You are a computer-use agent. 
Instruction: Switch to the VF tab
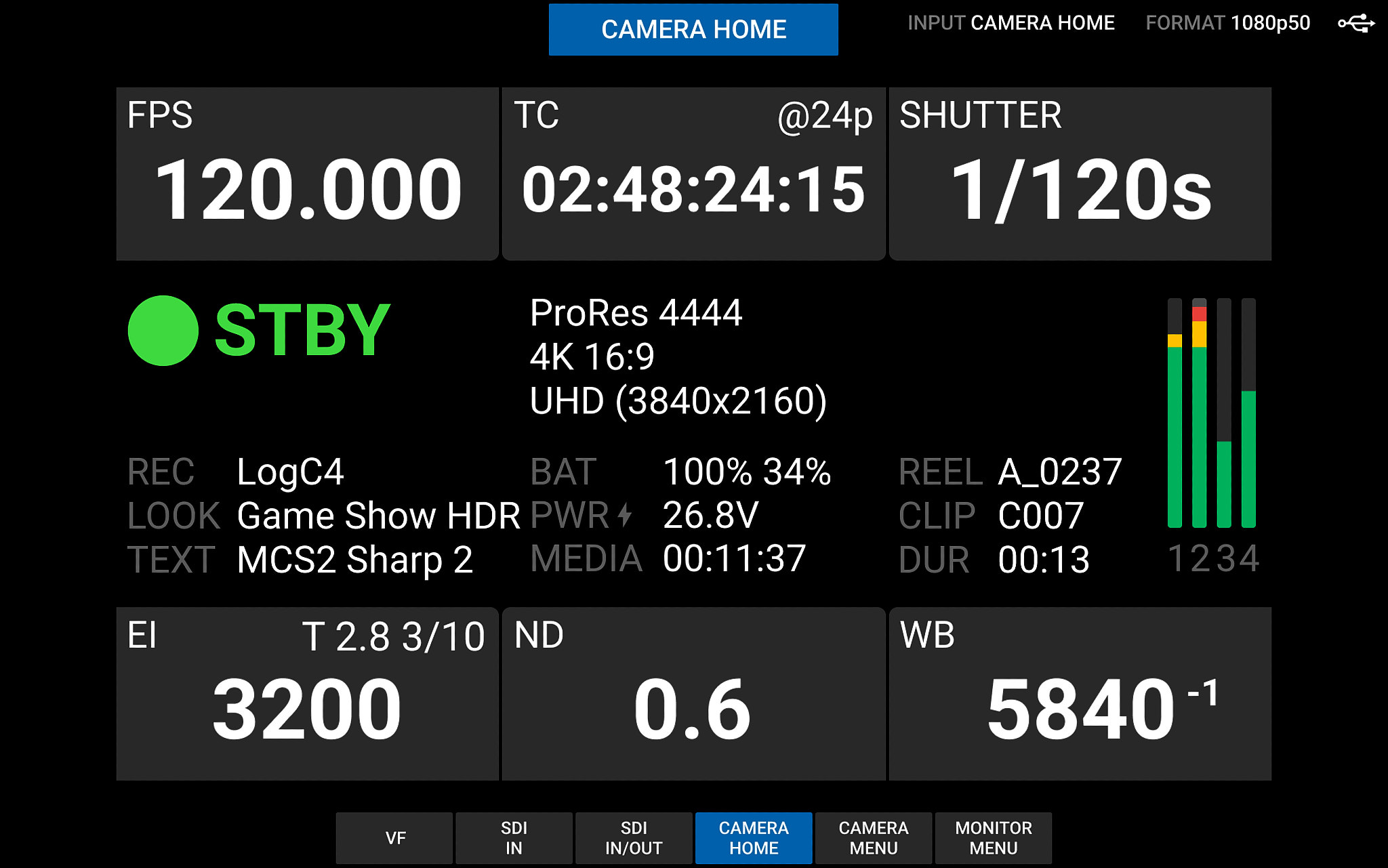pyautogui.click(x=394, y=838)
